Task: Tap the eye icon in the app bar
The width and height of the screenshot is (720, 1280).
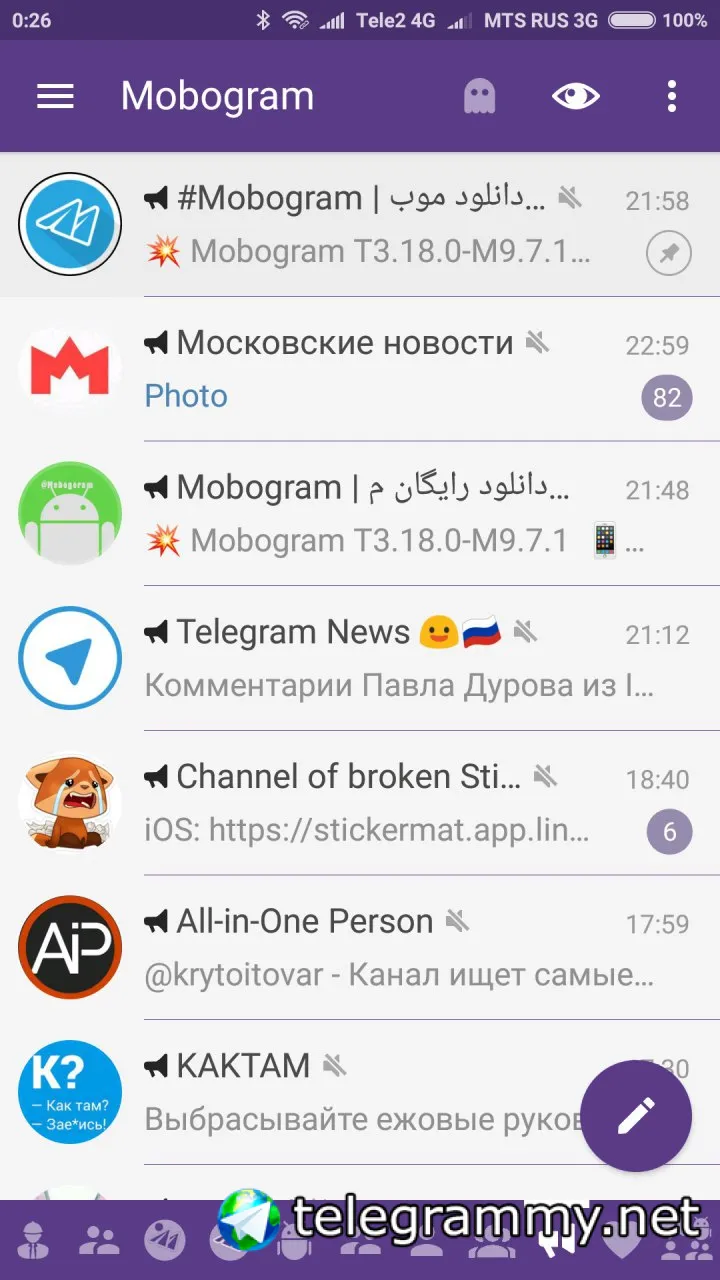Action: tap(575, 96)
